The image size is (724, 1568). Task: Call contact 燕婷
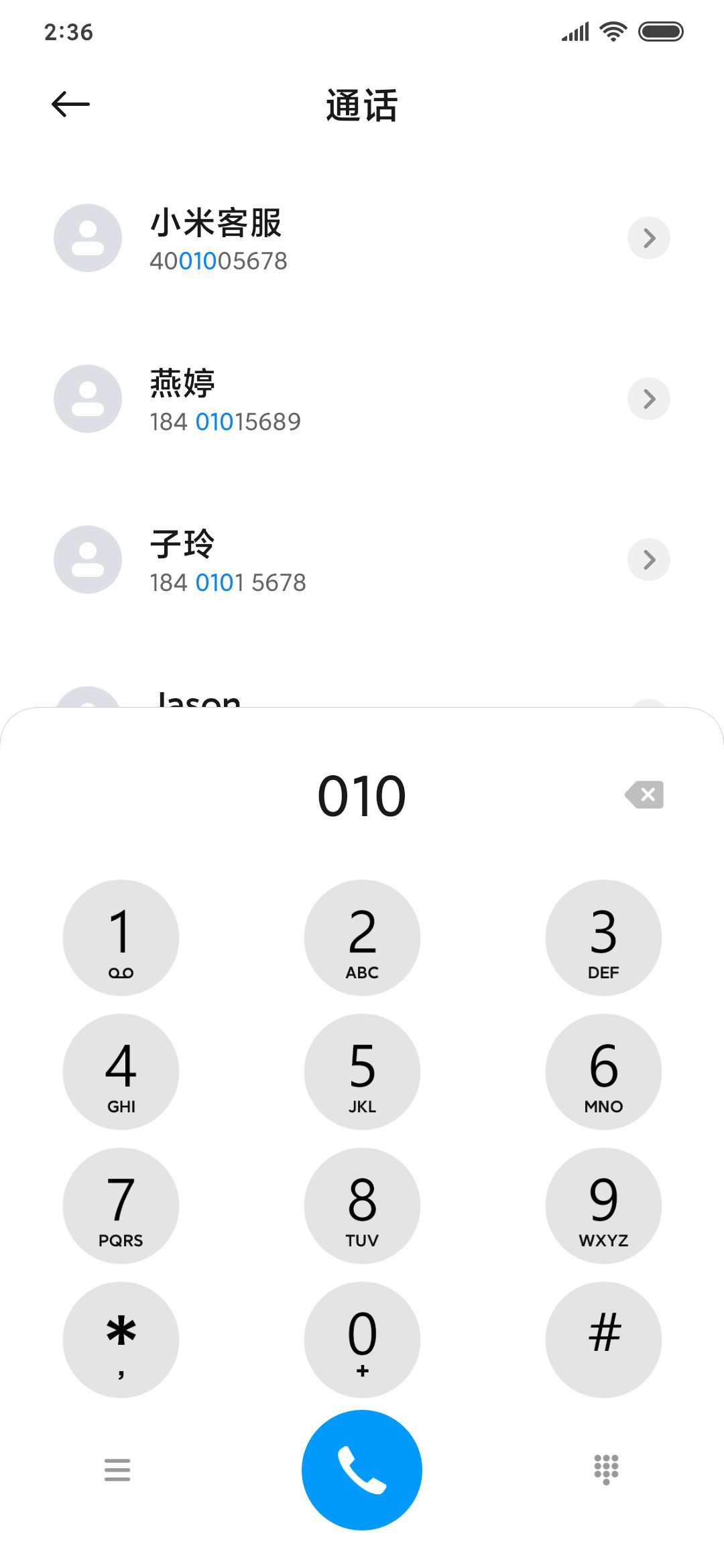(362, 399)
